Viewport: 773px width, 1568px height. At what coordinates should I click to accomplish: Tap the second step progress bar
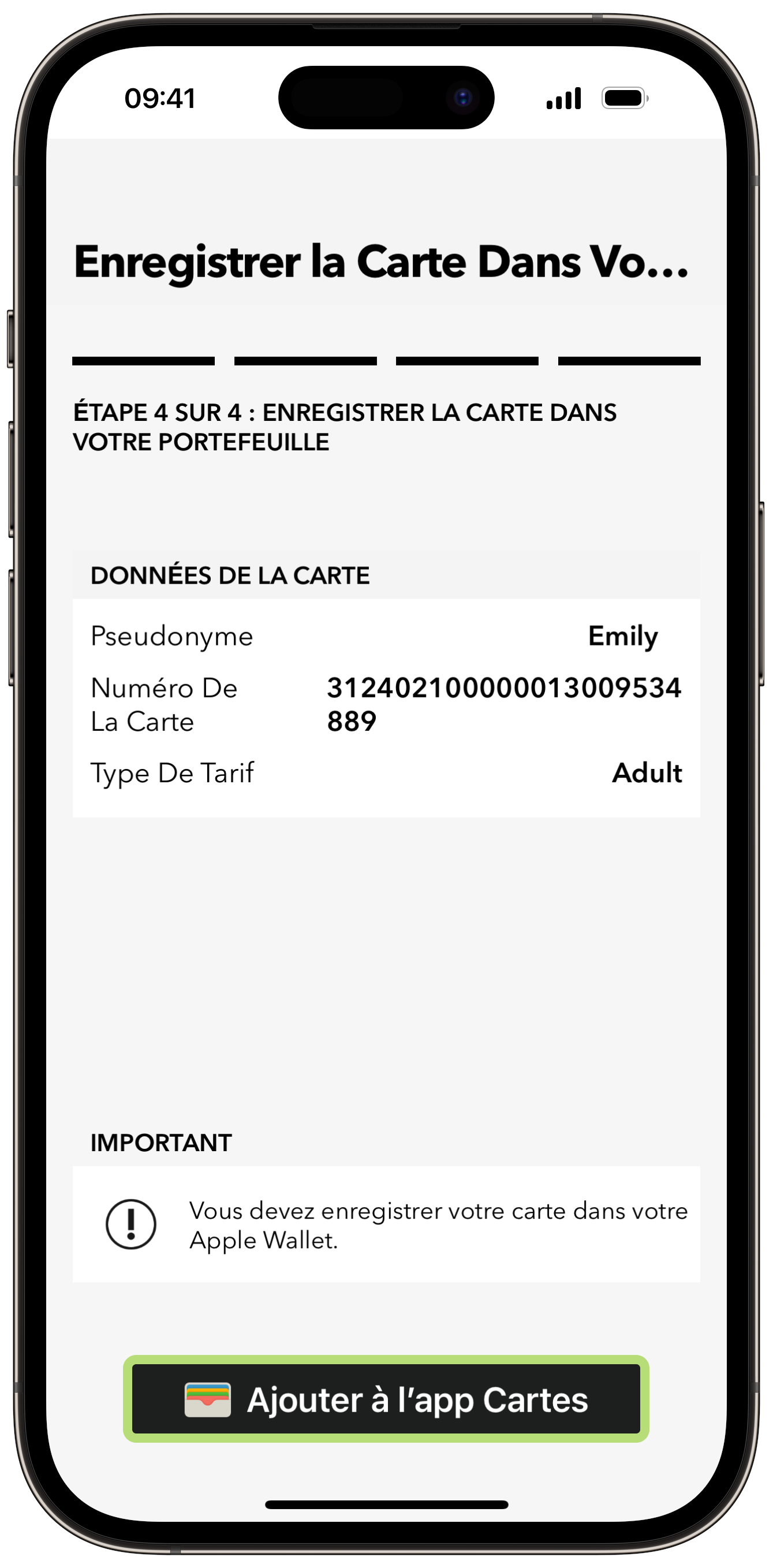coord(305,362)
